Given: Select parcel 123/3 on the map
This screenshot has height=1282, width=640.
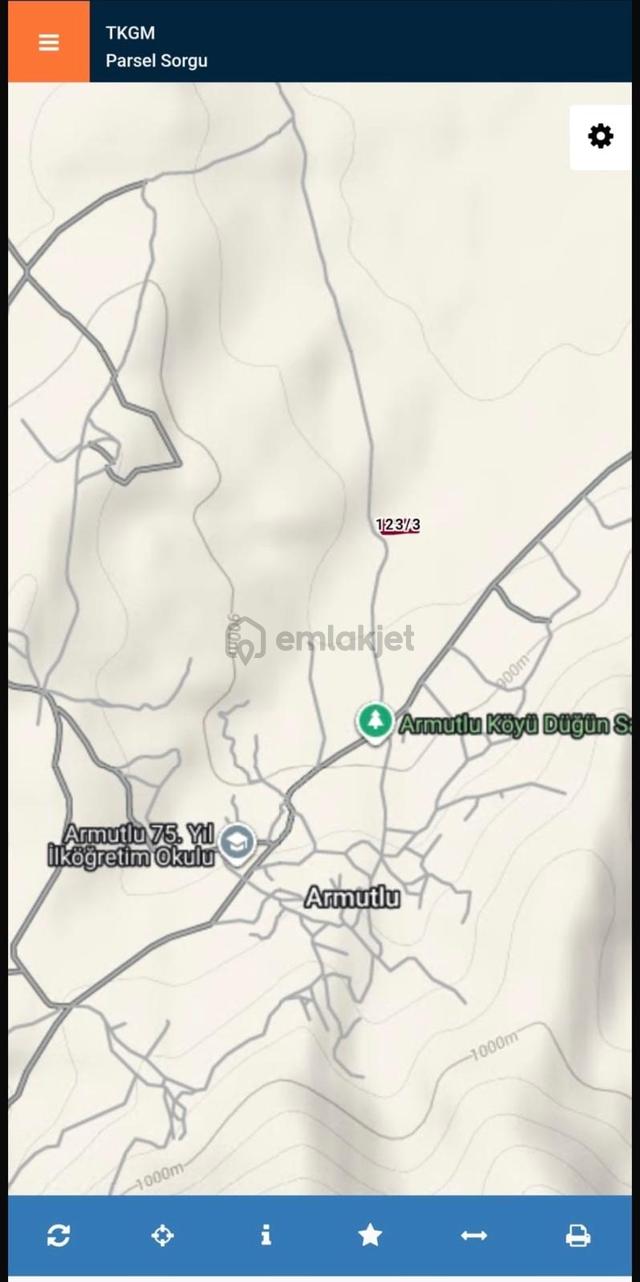Looking at the screenshot, I should 398,525.
